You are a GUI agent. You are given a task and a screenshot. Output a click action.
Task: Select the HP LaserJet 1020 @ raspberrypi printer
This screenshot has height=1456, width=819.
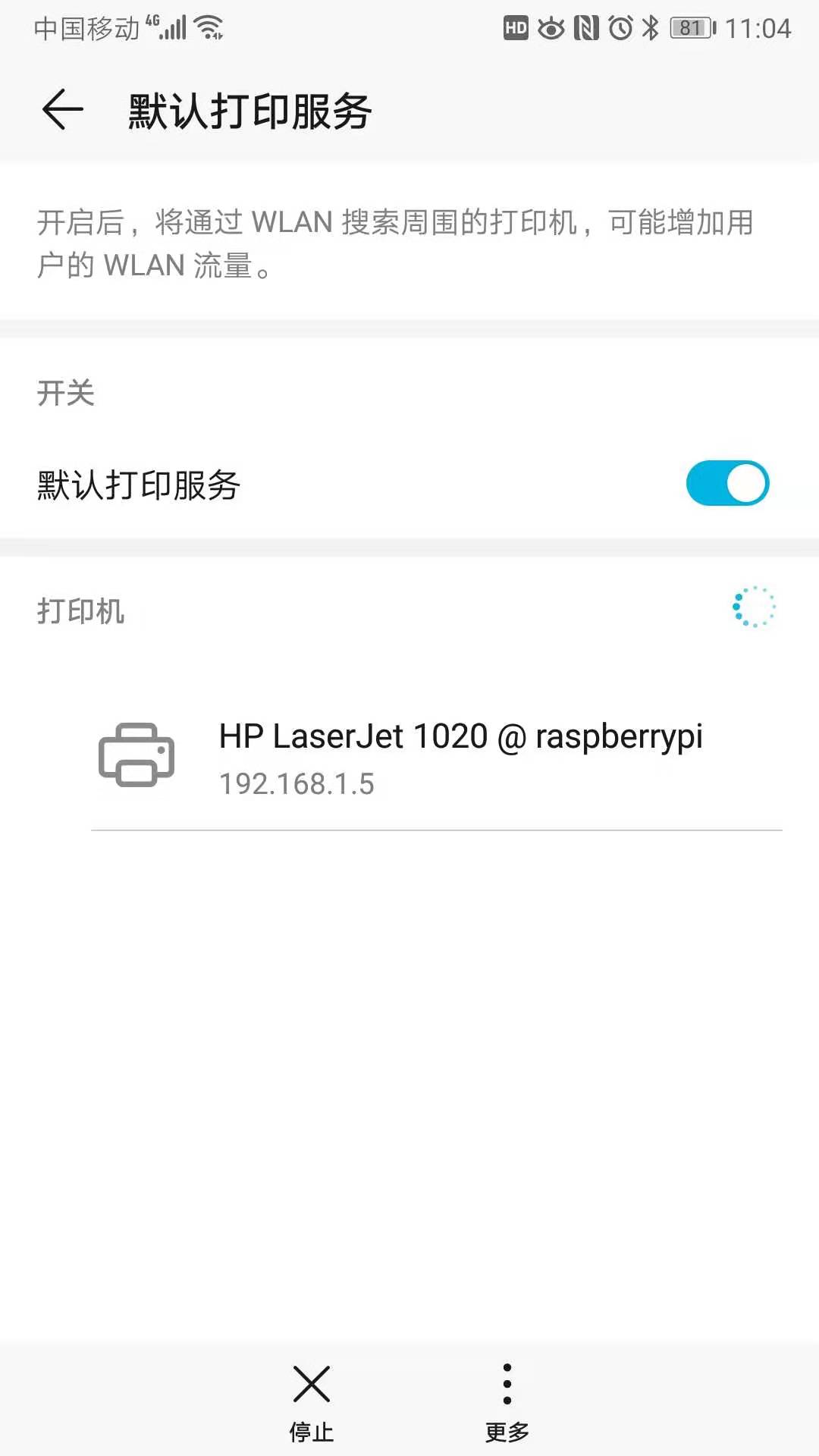(x=436, y=757)
